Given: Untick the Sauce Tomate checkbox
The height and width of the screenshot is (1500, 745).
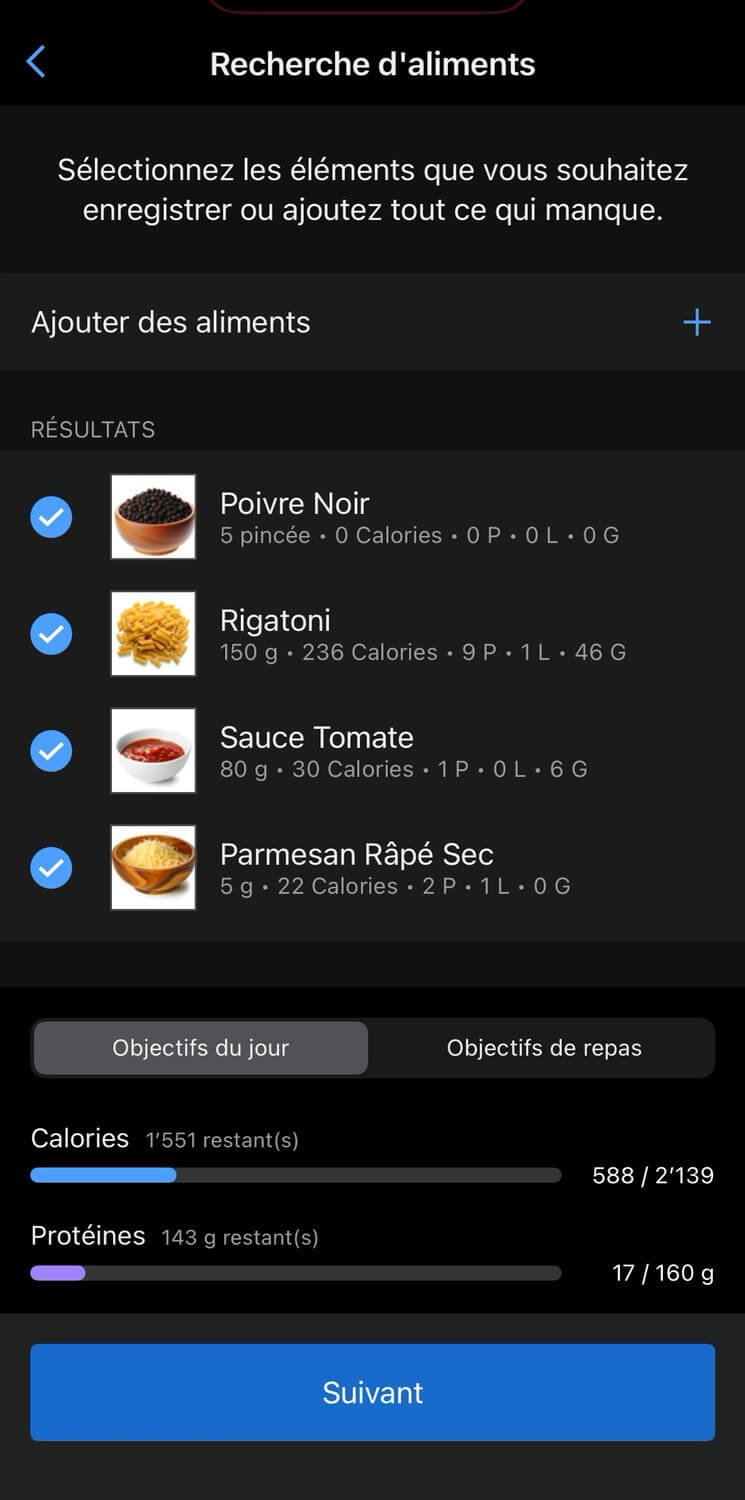Looking at the screenshot, I should [51, 751].
